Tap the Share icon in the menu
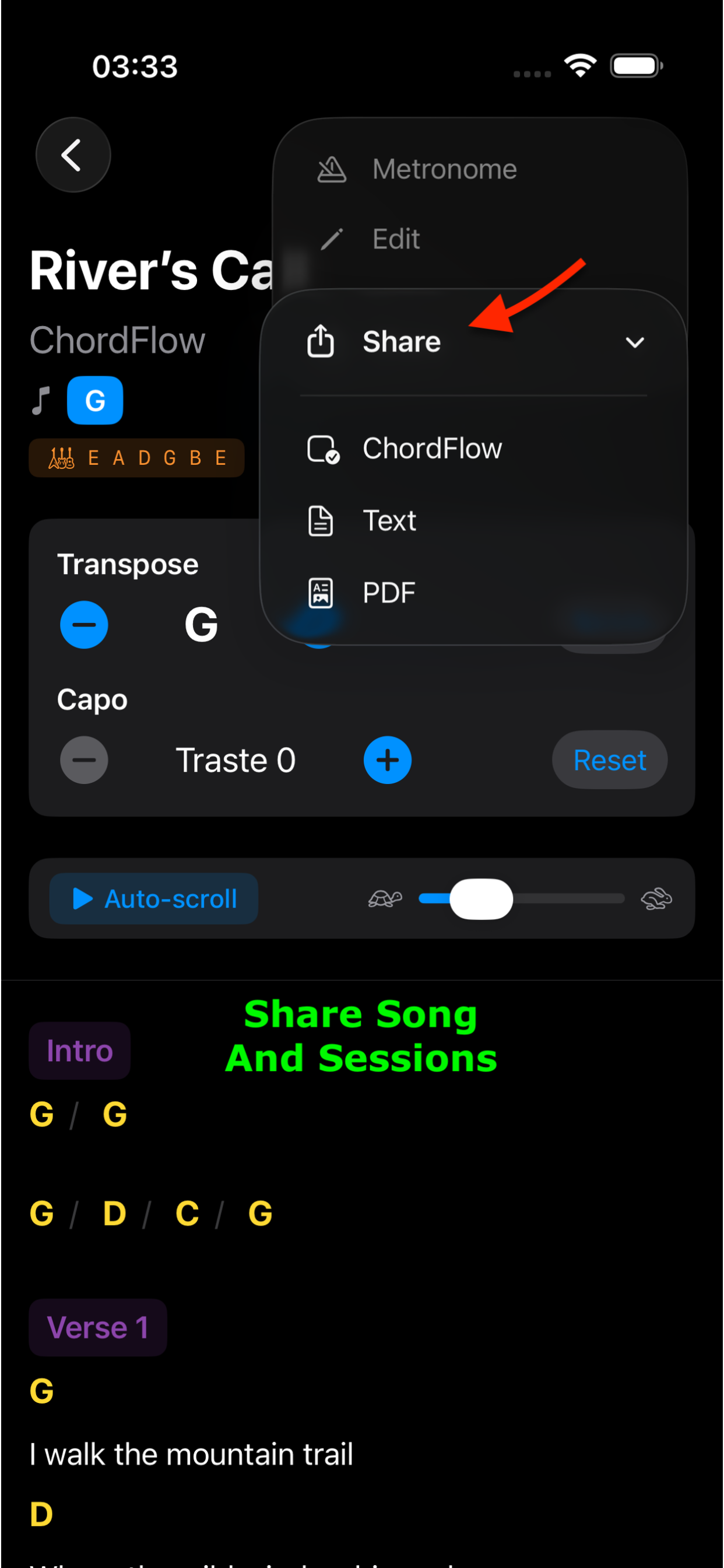 [321, 341]
